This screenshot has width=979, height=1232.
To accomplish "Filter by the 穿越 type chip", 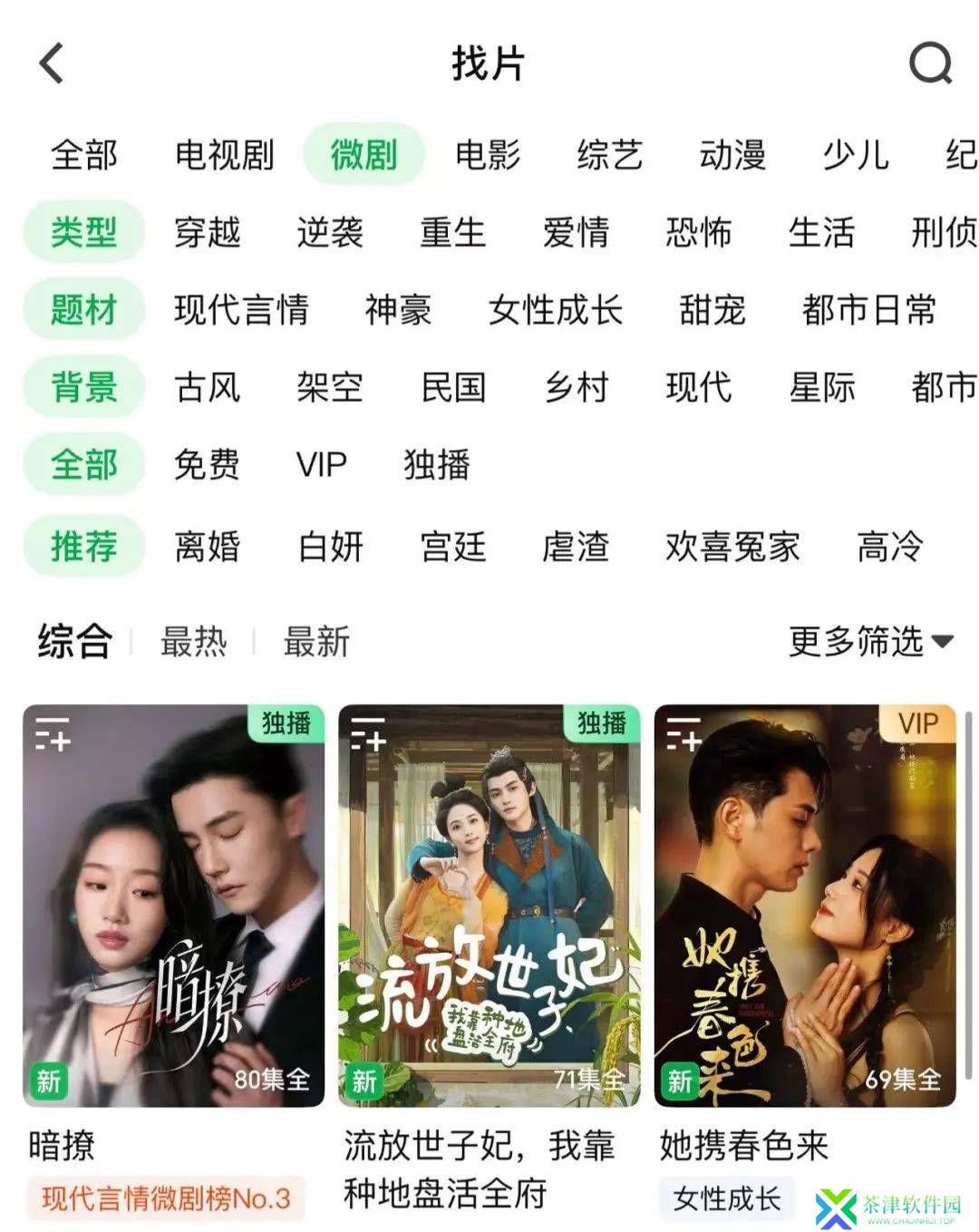I will click(x=207, y=233).
